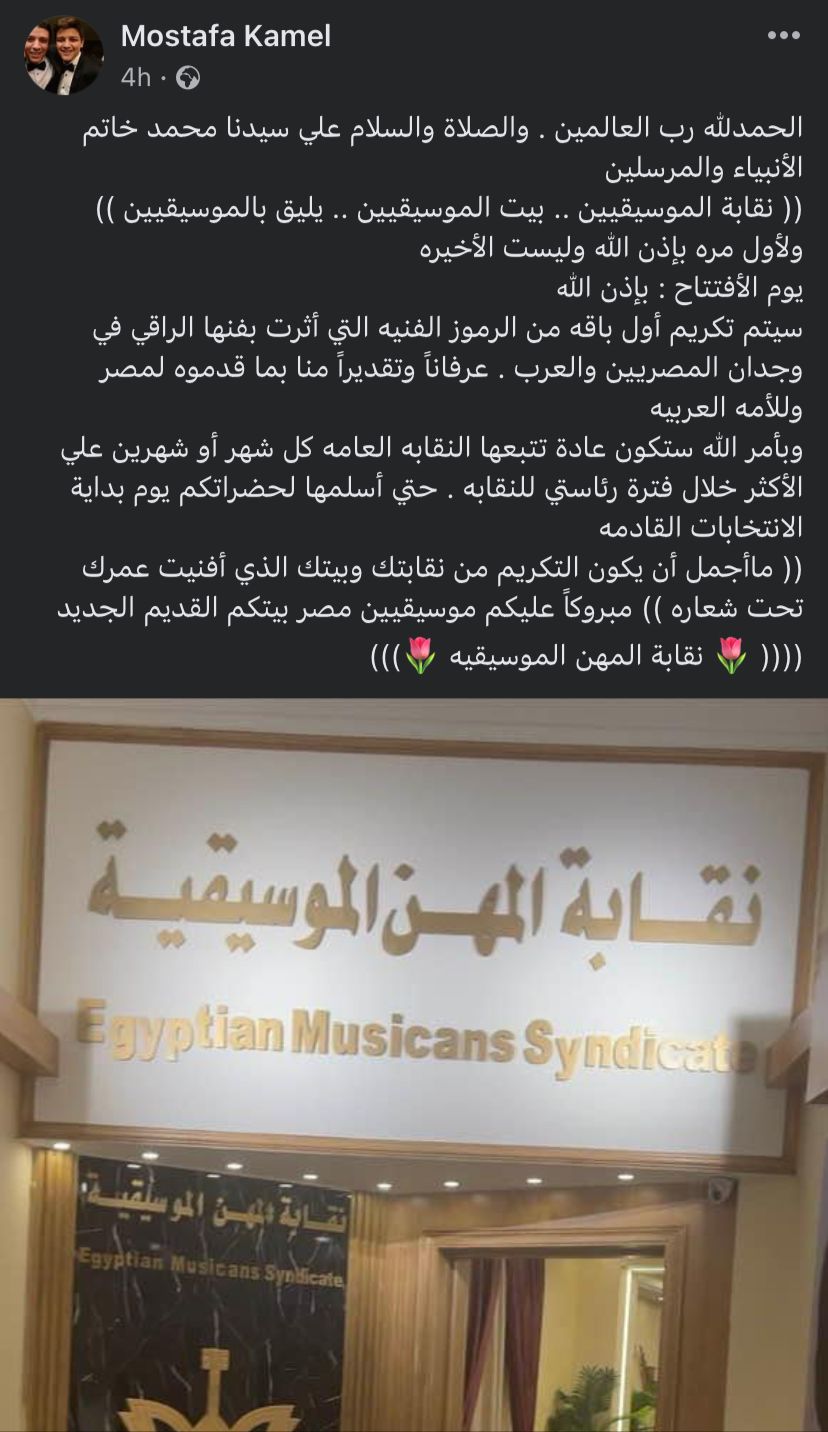Open the Mostafa Kamel profile name link
Viewport: 828px width, 1432px height.
click(x=225, y=37)
